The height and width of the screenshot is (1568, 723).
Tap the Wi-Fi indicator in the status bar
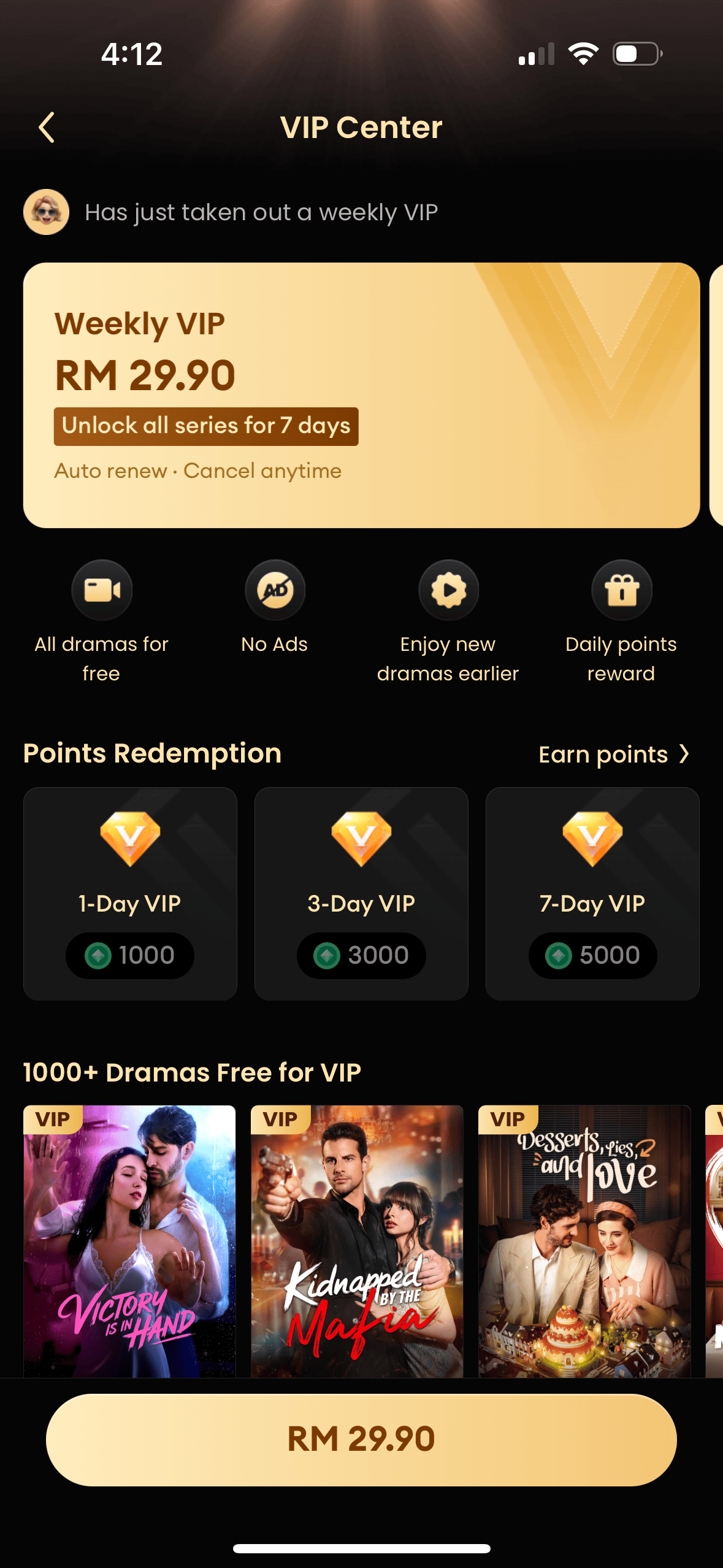(584, 53)
